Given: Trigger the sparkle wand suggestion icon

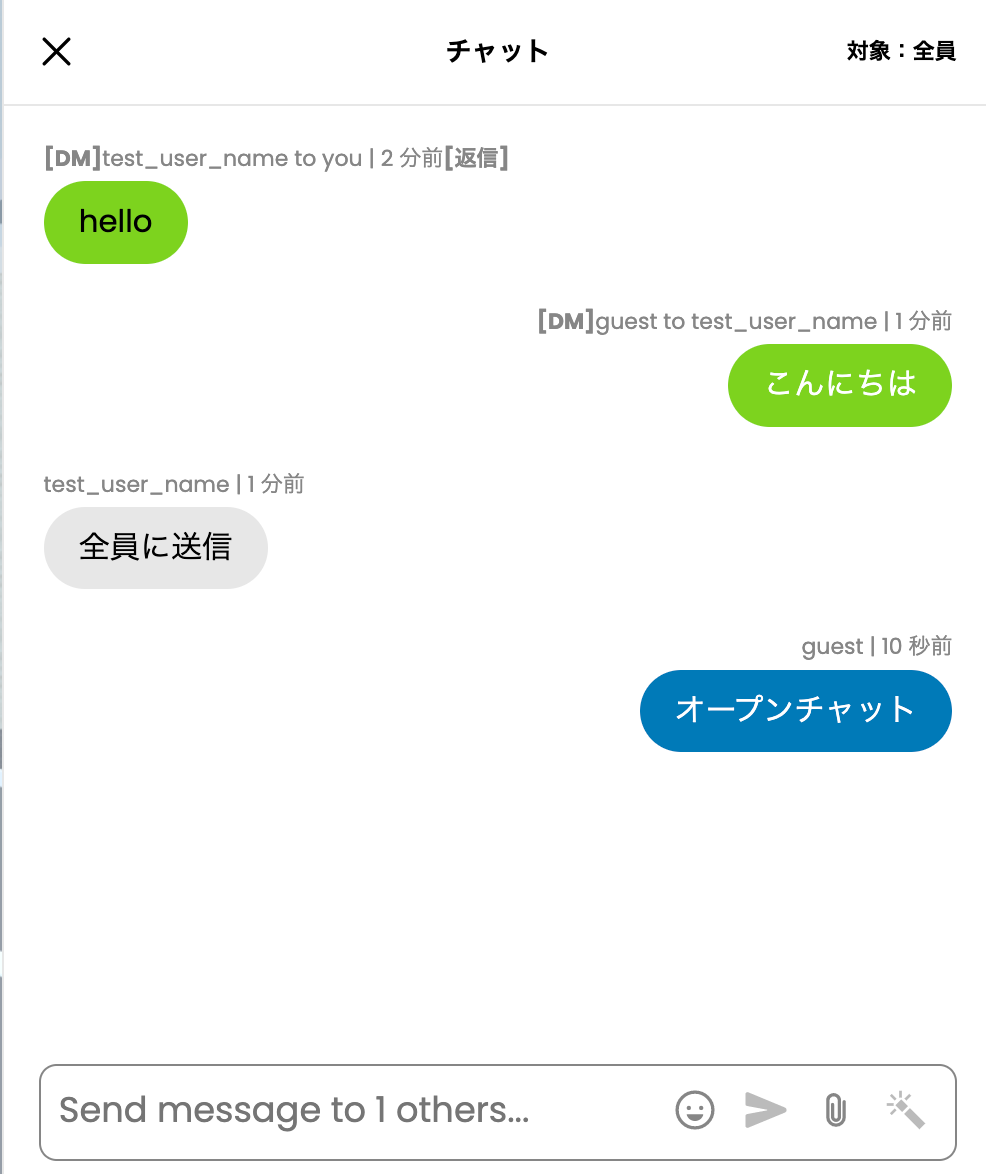Looking at the screenshot, I should click(905, 1110).
